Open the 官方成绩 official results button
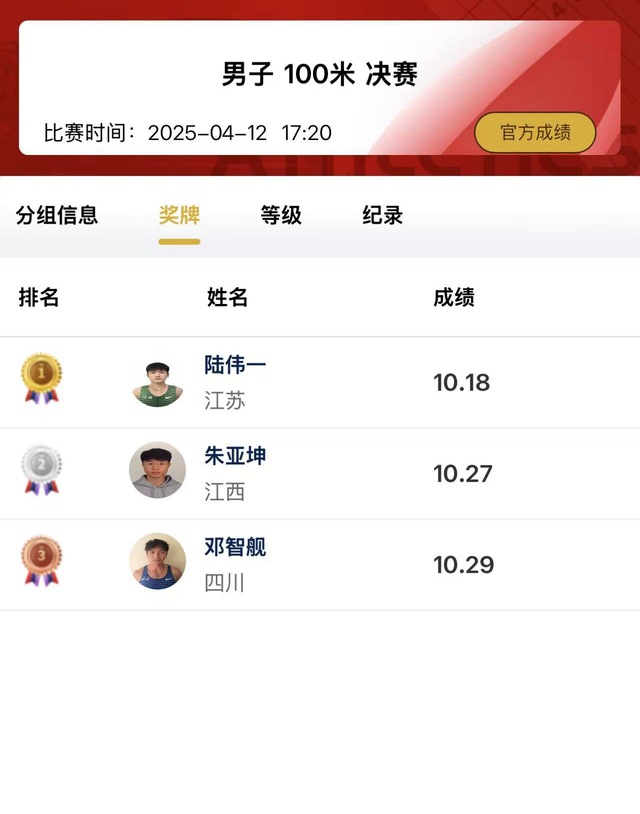640x814 pixels. pyautogui.click(x=534, y=133)
